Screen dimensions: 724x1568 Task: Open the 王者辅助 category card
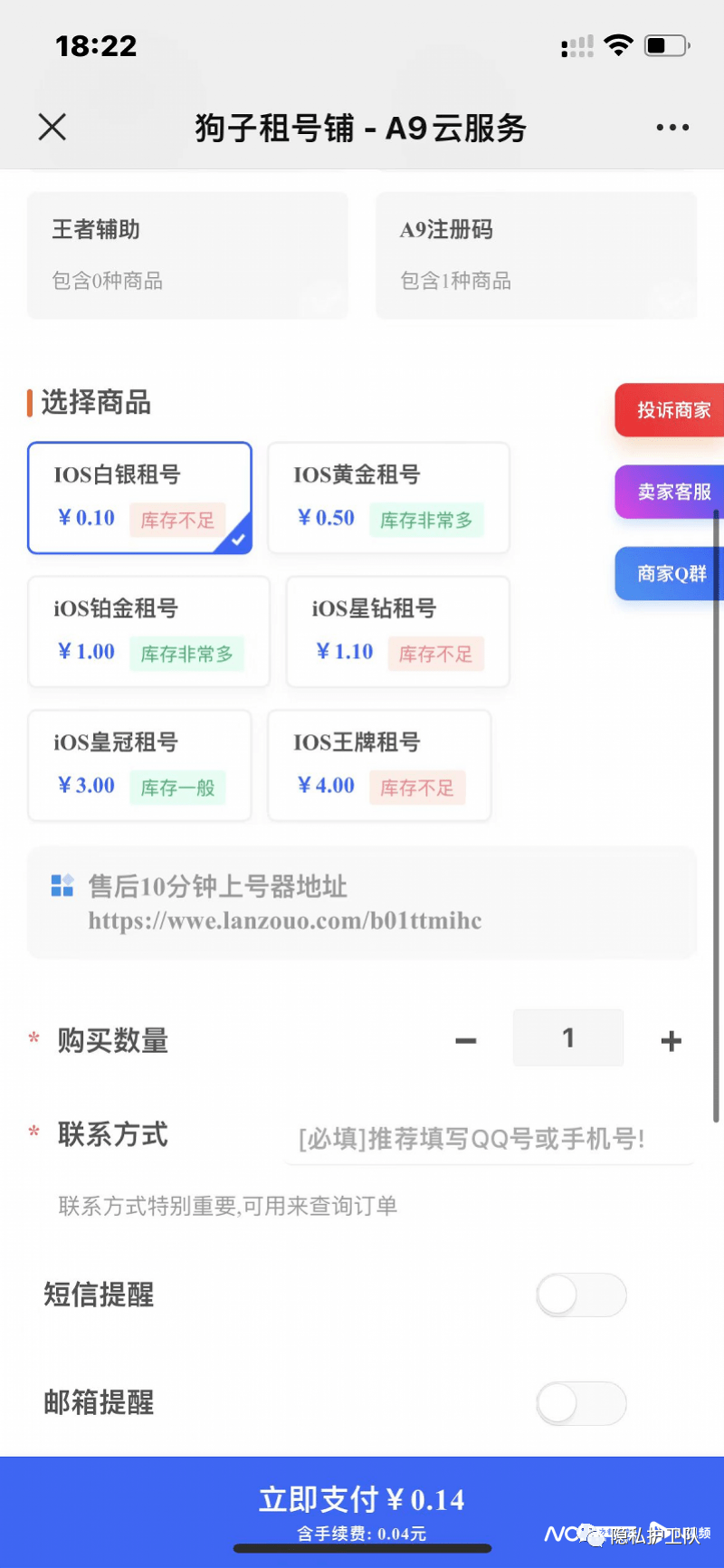tap(187, 254)
